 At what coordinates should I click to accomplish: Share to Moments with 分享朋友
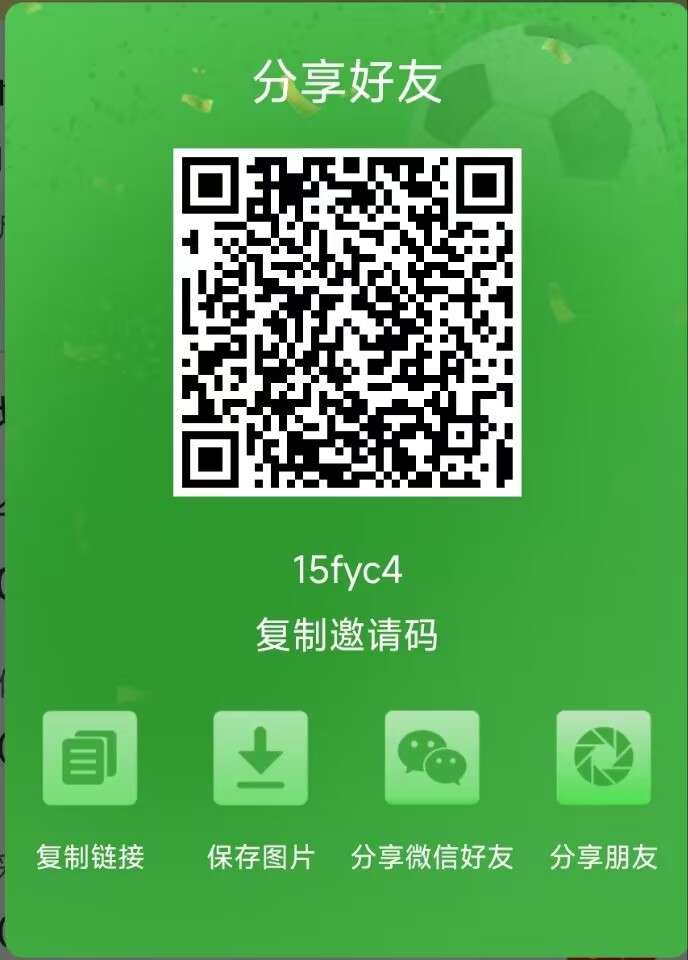click(x=603, y=758)
